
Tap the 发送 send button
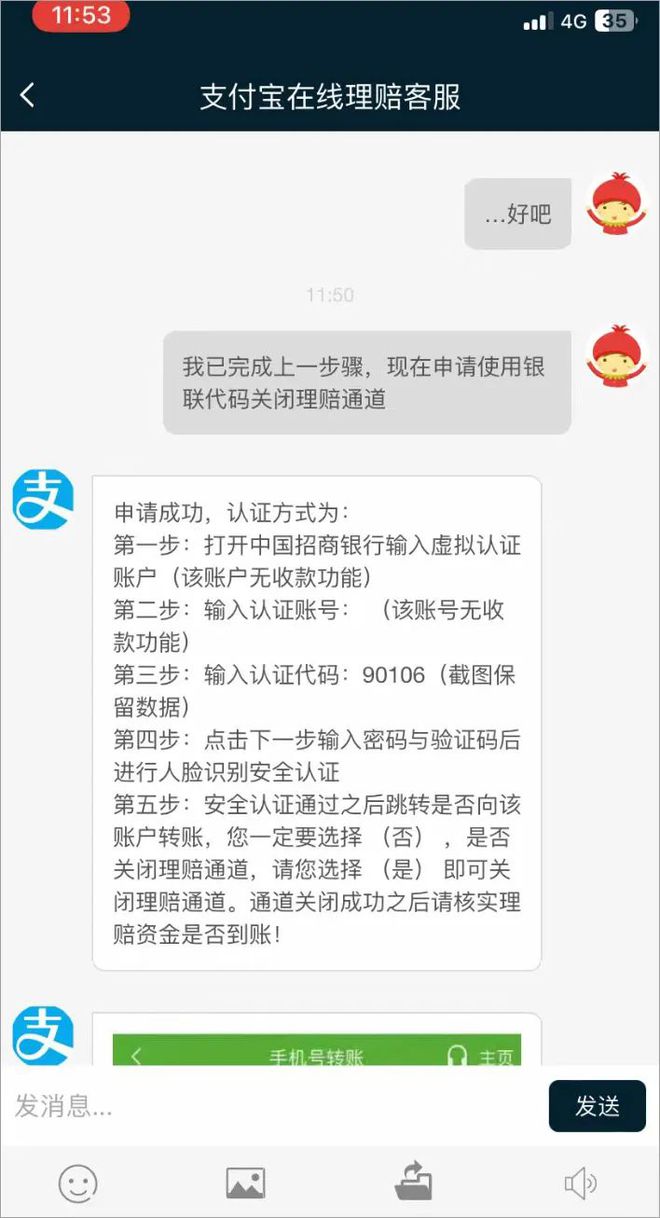pyautogui.click(x=597, y=1106)
